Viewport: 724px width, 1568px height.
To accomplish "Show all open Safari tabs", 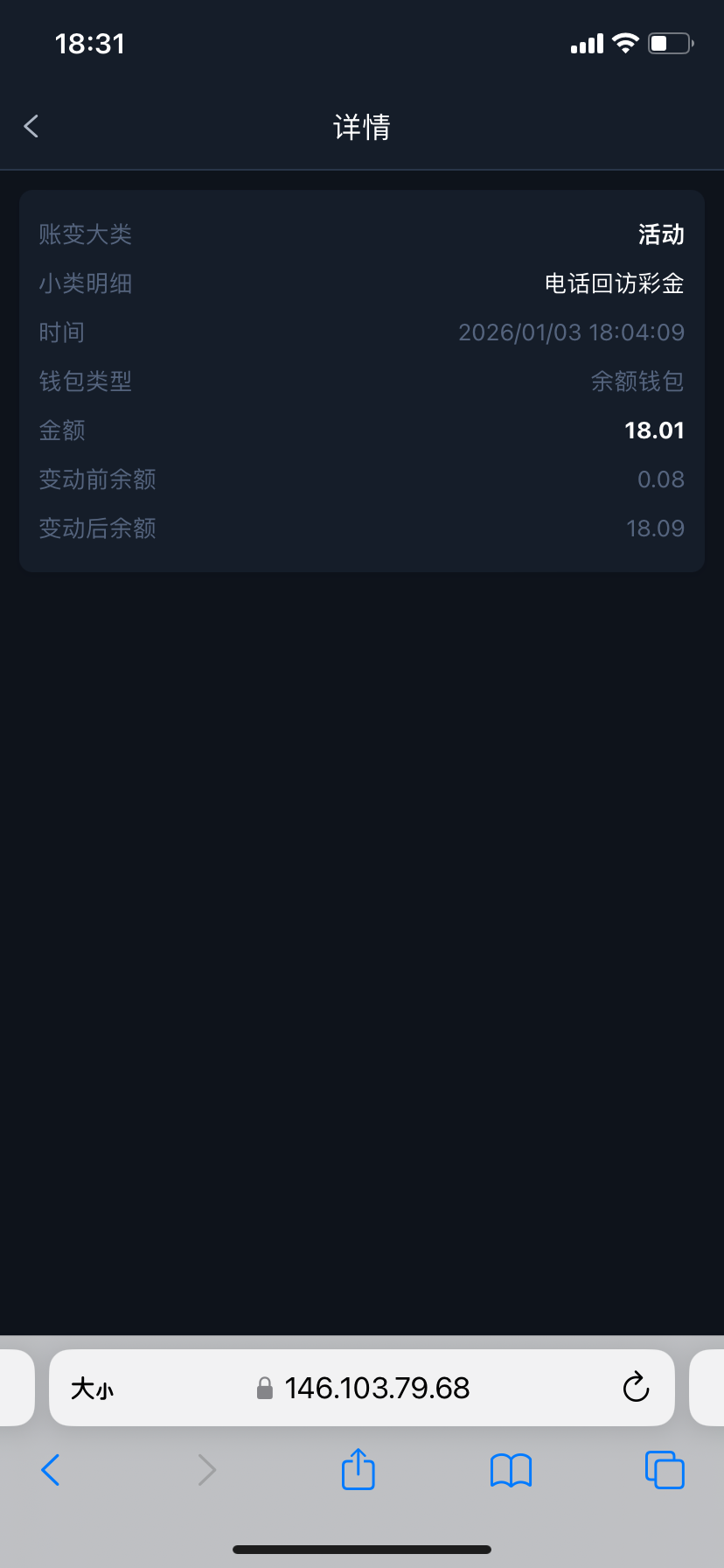I will point(664,1471).
